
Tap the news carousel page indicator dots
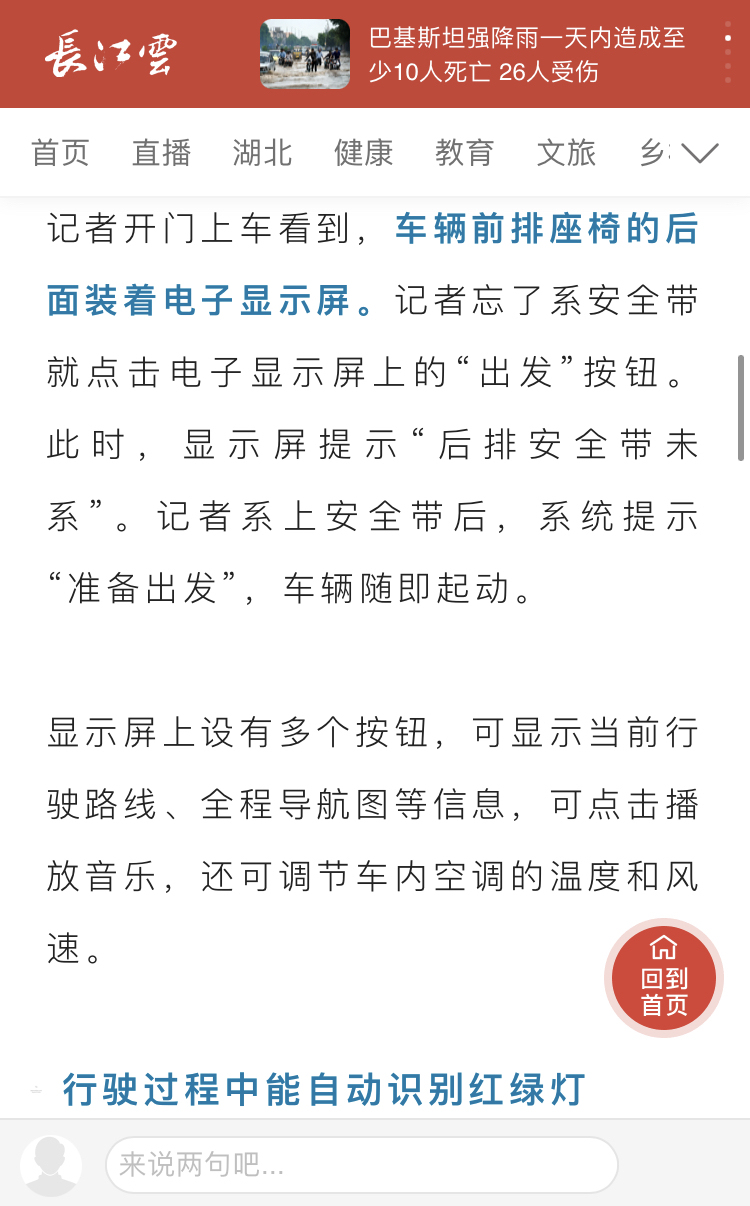[728, 52]
